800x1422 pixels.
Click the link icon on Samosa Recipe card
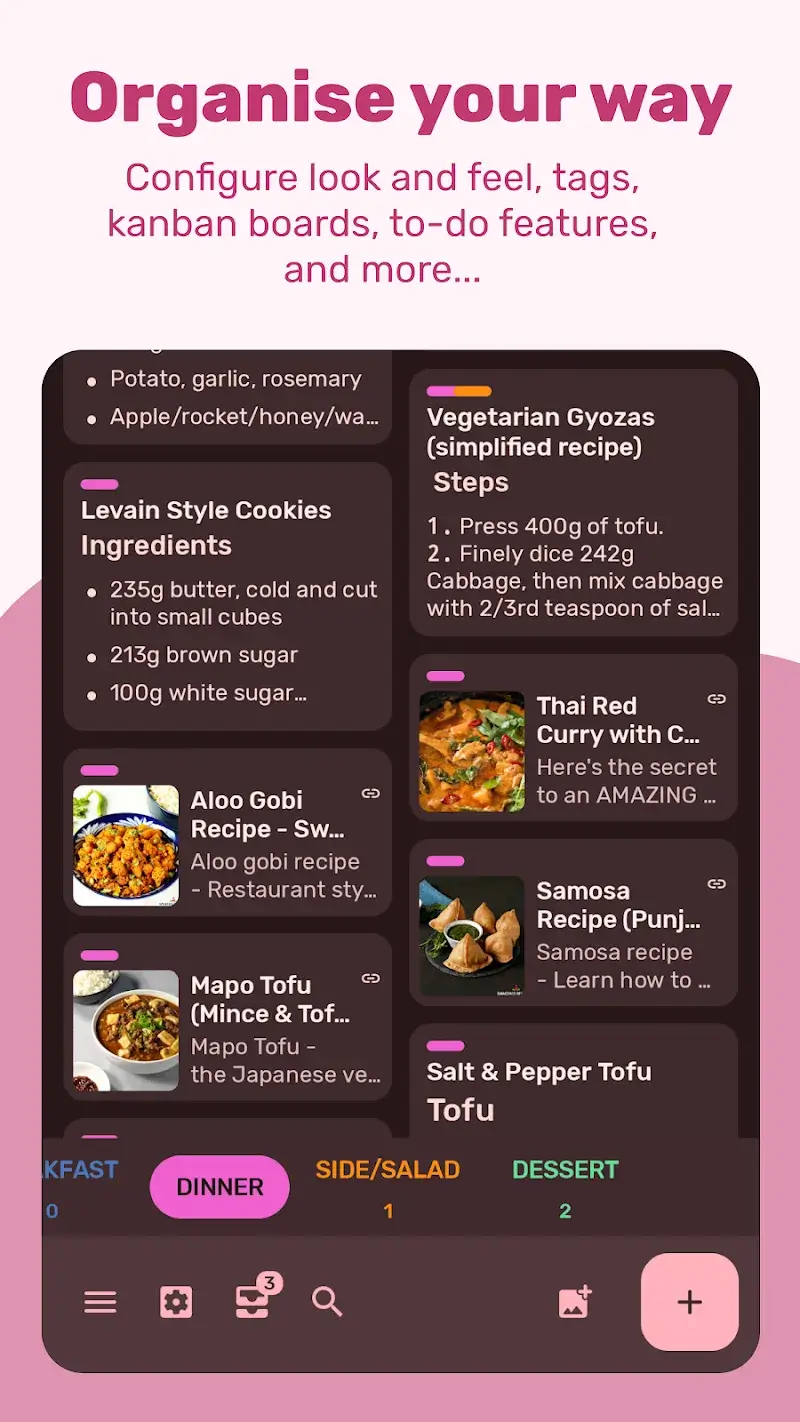click(716, 884)
